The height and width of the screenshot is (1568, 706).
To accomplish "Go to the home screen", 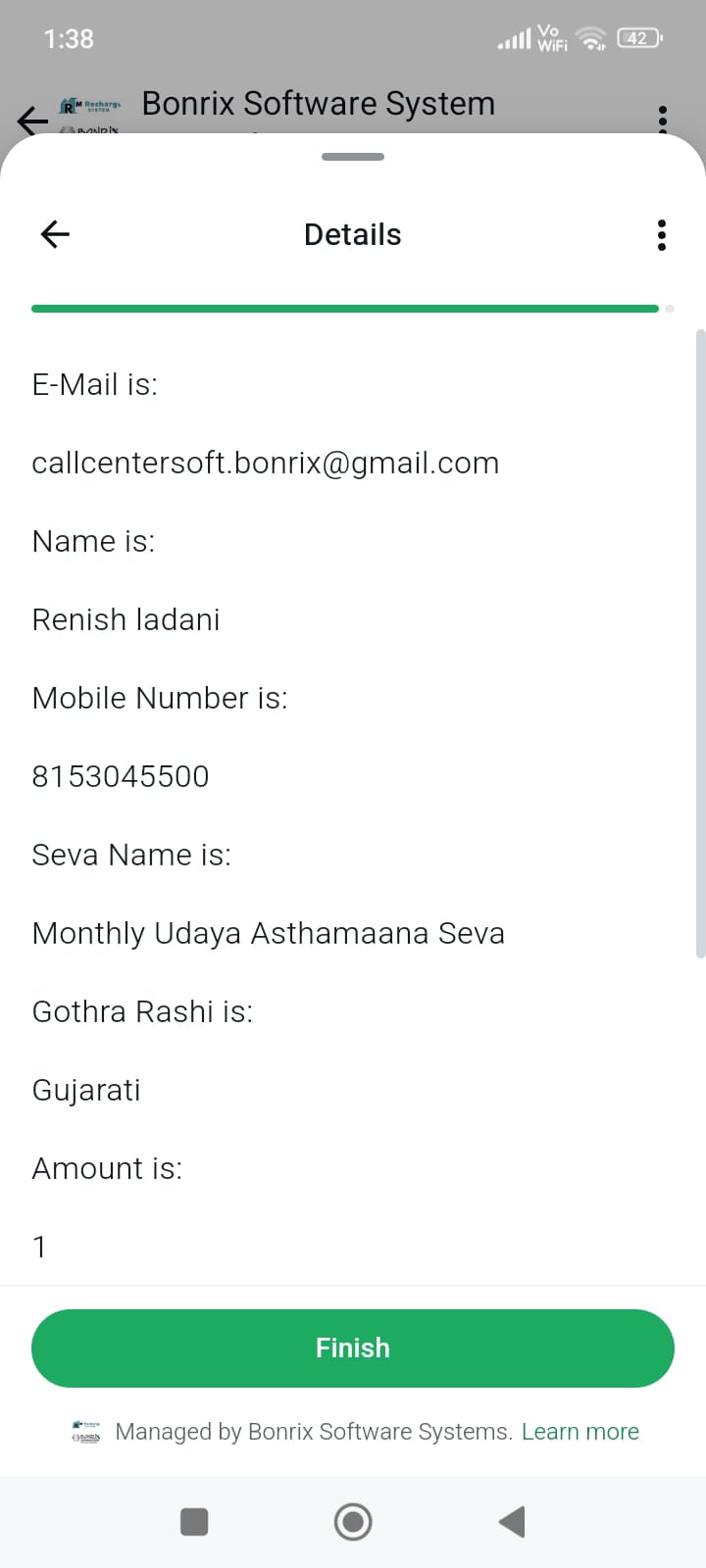I will coord(353,1522).
